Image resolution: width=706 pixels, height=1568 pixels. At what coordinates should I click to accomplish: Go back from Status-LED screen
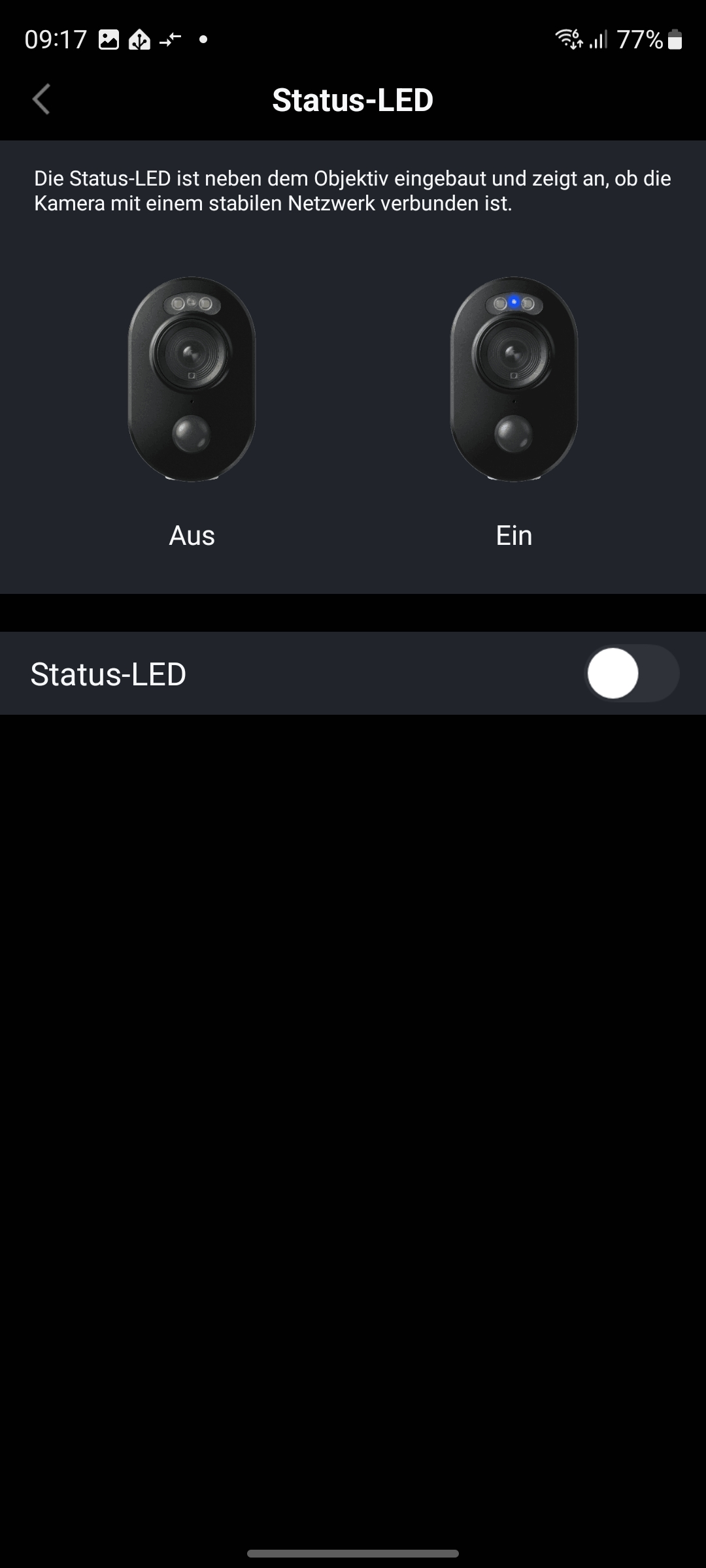tap(41, 100)
